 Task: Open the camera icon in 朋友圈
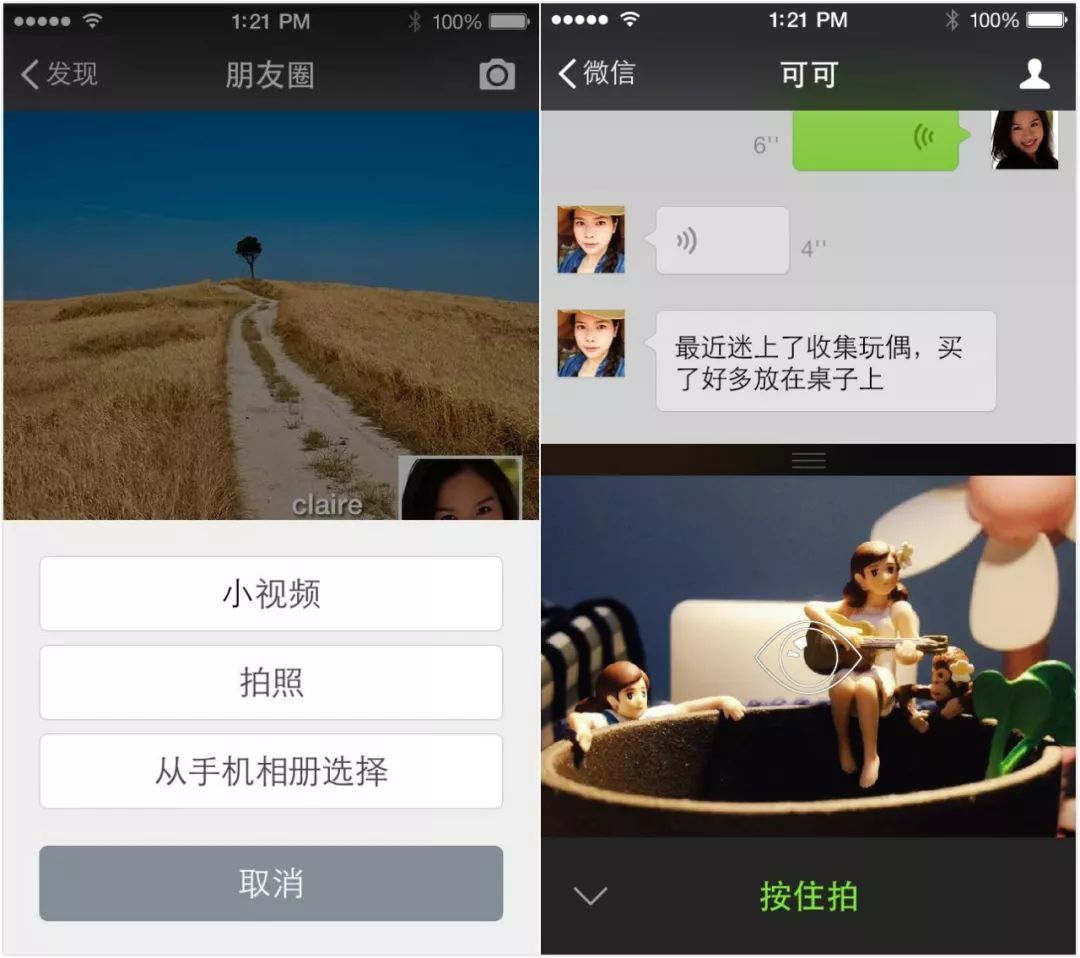point(497,75)
